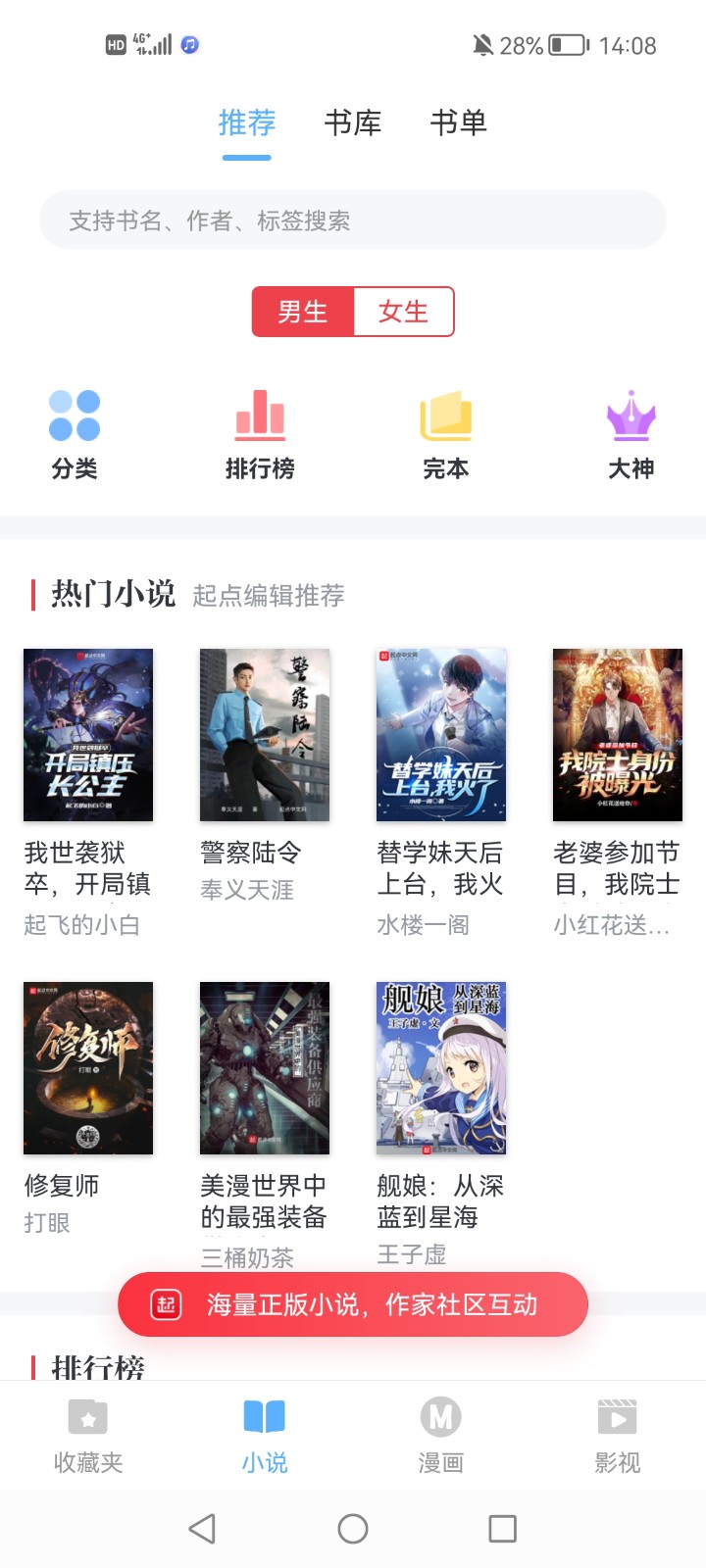Open the 漫画 comics icon
The width and height of the screenshot is (706, 1568).
(440, 1416)
